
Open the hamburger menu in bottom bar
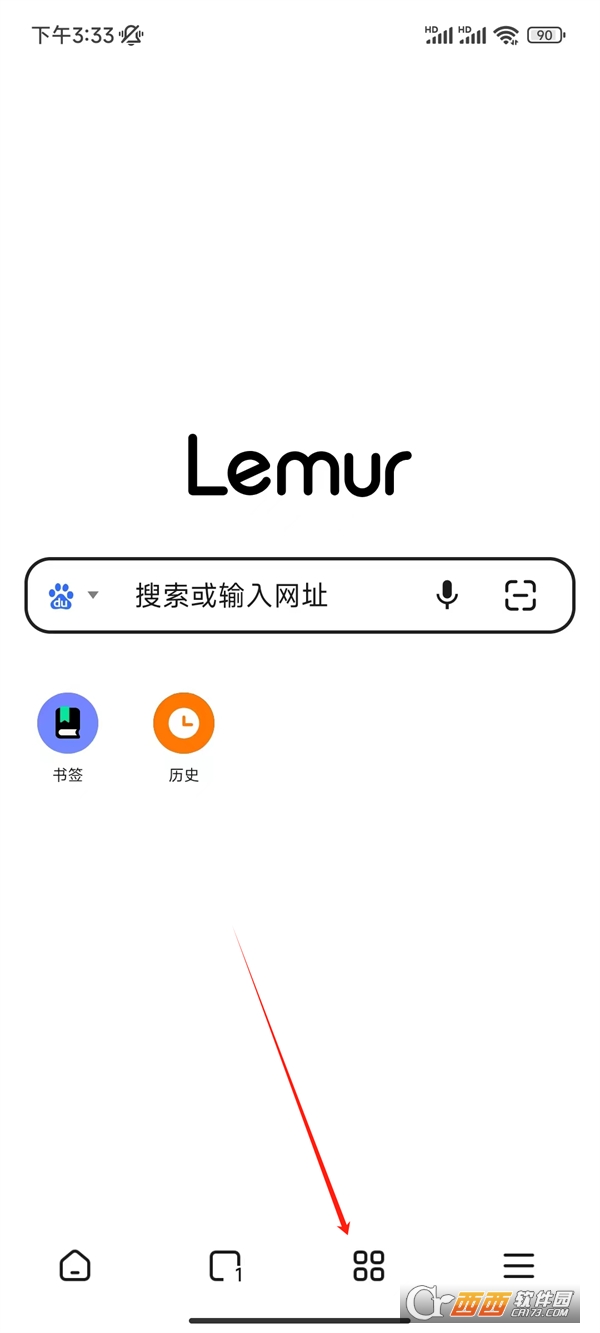click(518, 1266)
